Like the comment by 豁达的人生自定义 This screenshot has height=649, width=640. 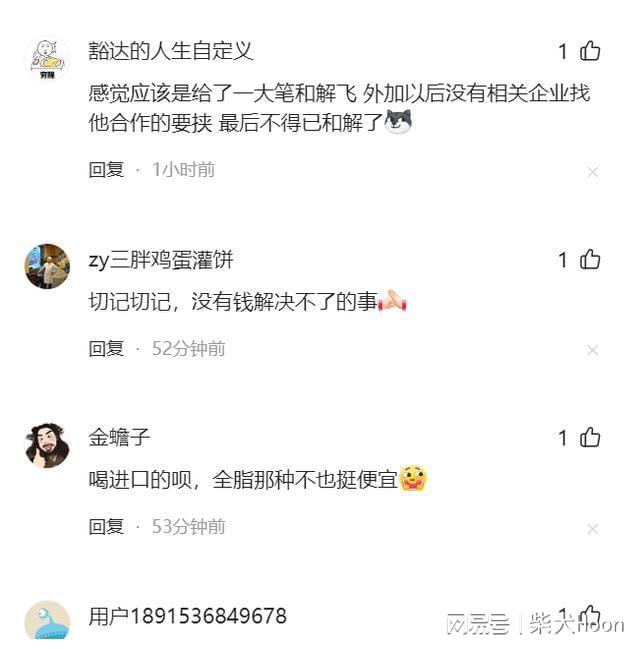tap(590, 51)
